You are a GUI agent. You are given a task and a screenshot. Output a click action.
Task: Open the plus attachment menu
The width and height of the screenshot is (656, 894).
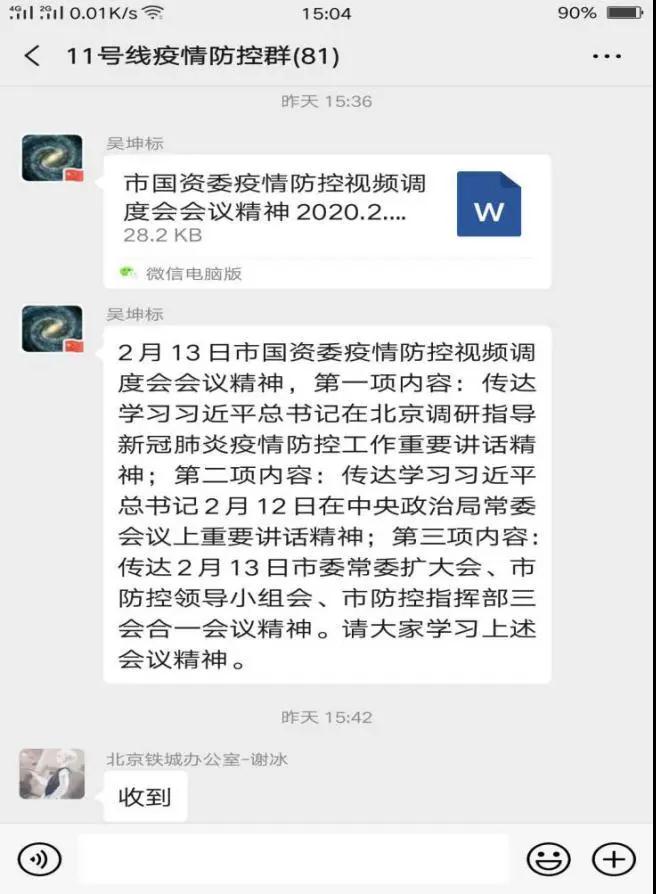click(613, 858)
